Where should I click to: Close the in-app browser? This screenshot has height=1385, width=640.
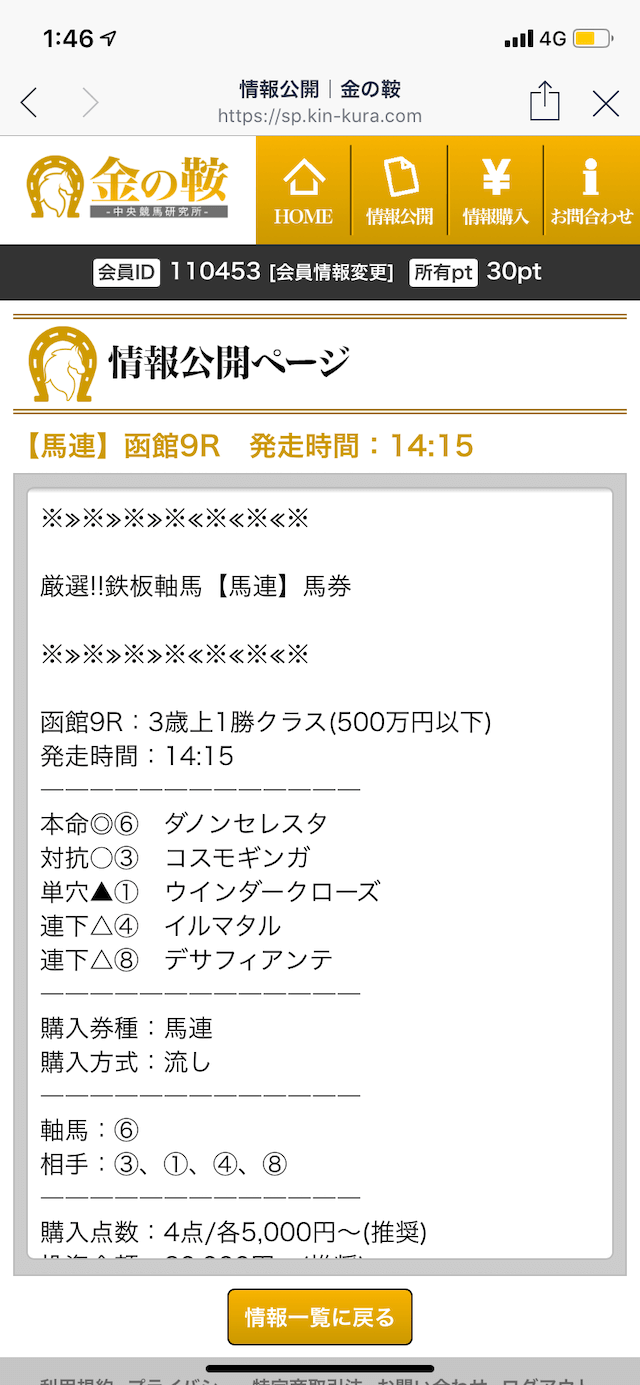tap(606, 103)
